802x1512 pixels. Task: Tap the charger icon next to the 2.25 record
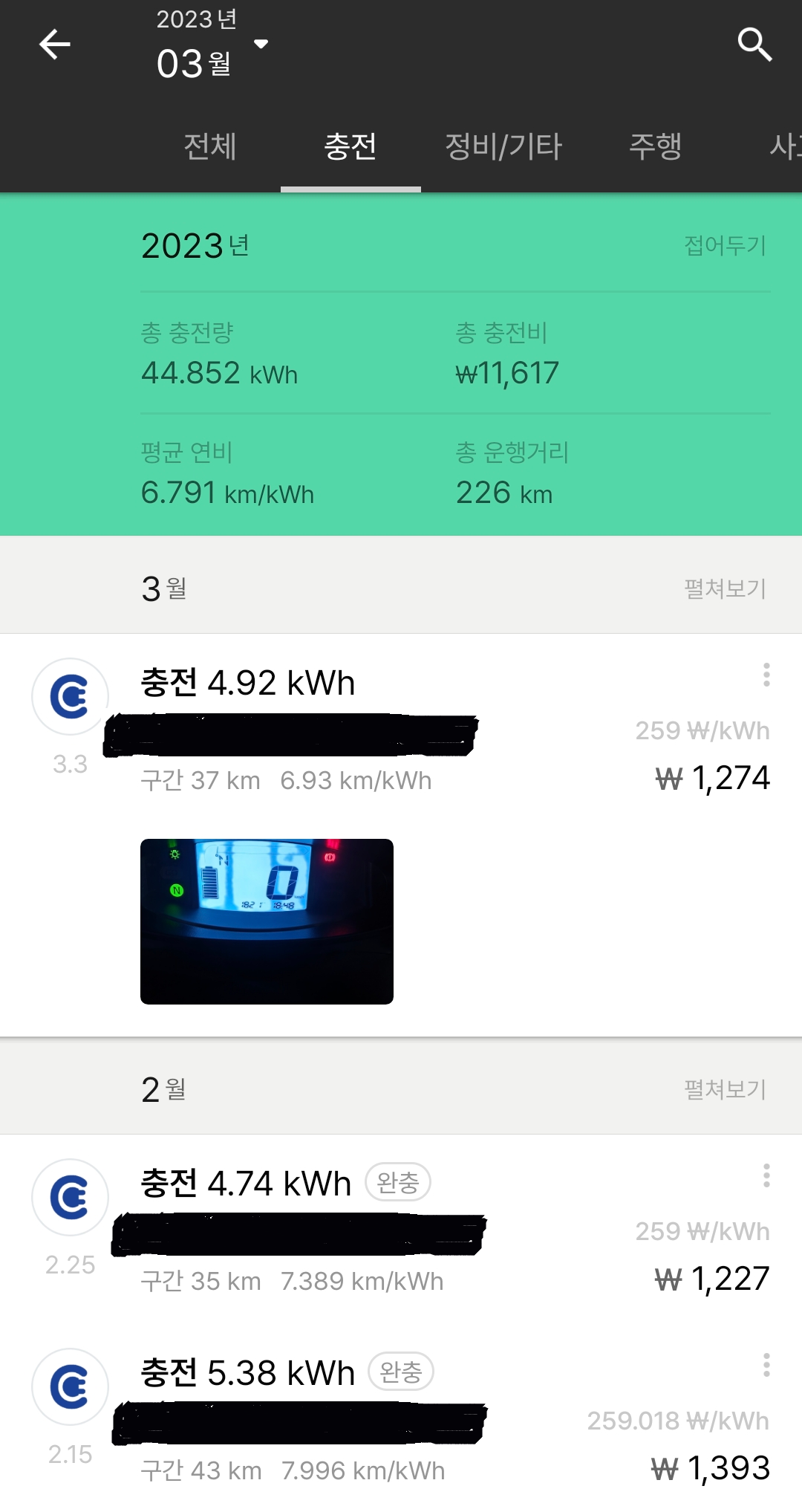tap(71, 1198)
